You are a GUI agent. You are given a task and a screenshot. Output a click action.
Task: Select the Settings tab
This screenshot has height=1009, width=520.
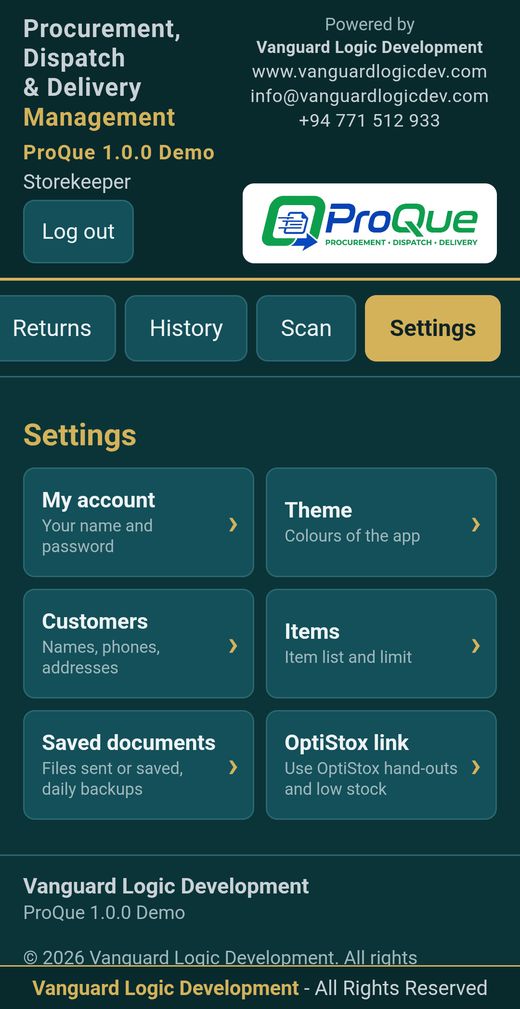coord(432,328)
